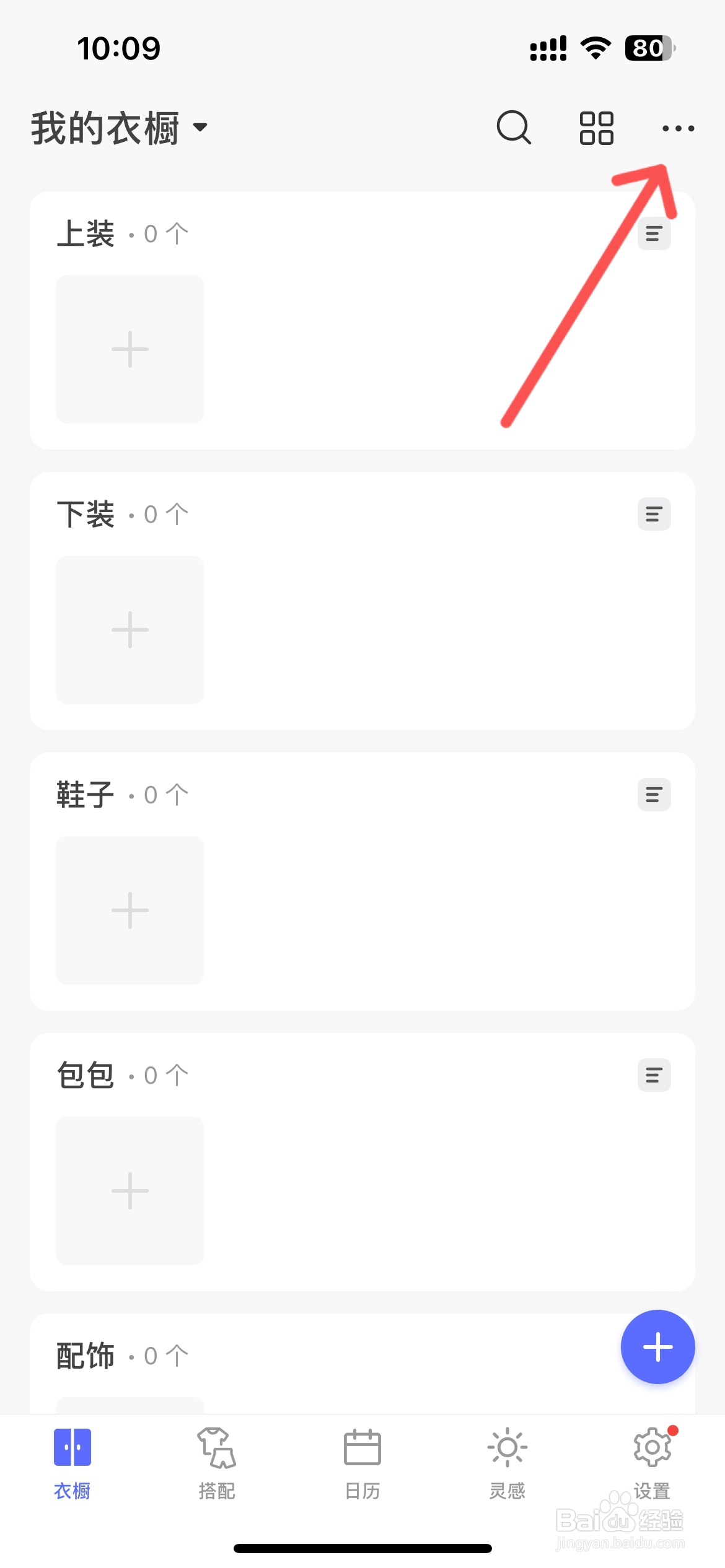Open the list menu for 上装
The width and height of the screenshot is (725, 1568).
pyautogui.click(x=654, y=233)
